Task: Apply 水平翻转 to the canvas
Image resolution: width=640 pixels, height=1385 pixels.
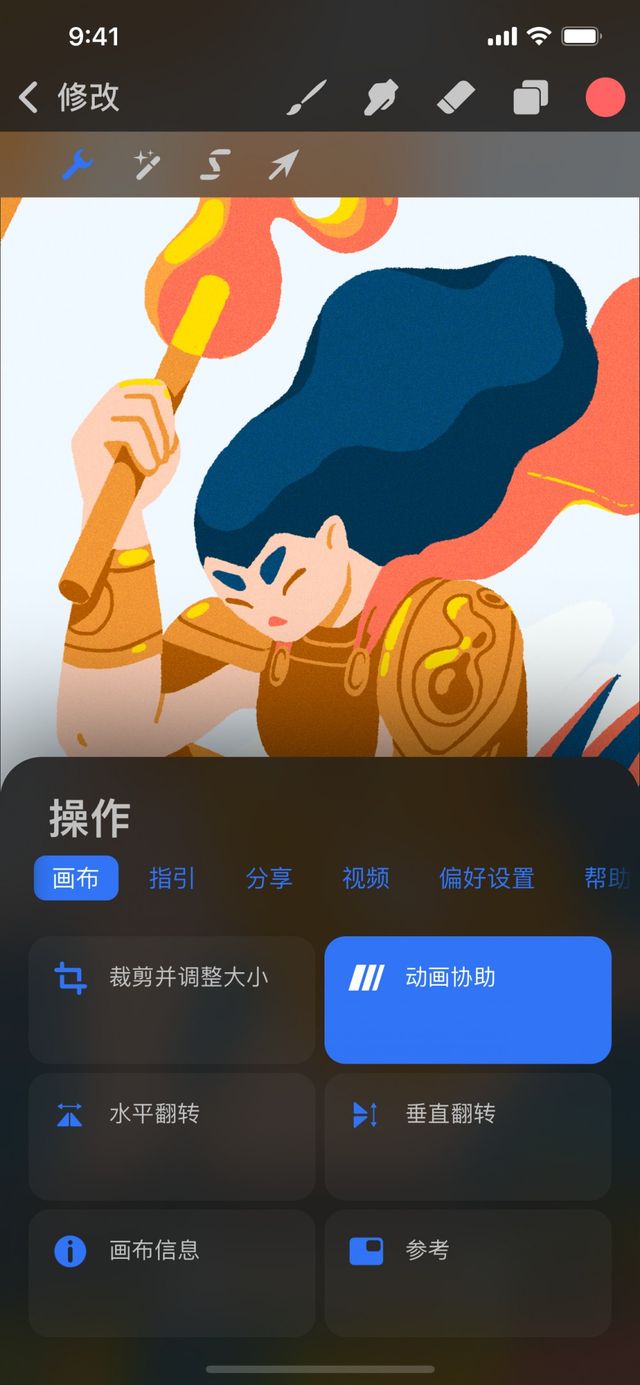Action: 171,1136
